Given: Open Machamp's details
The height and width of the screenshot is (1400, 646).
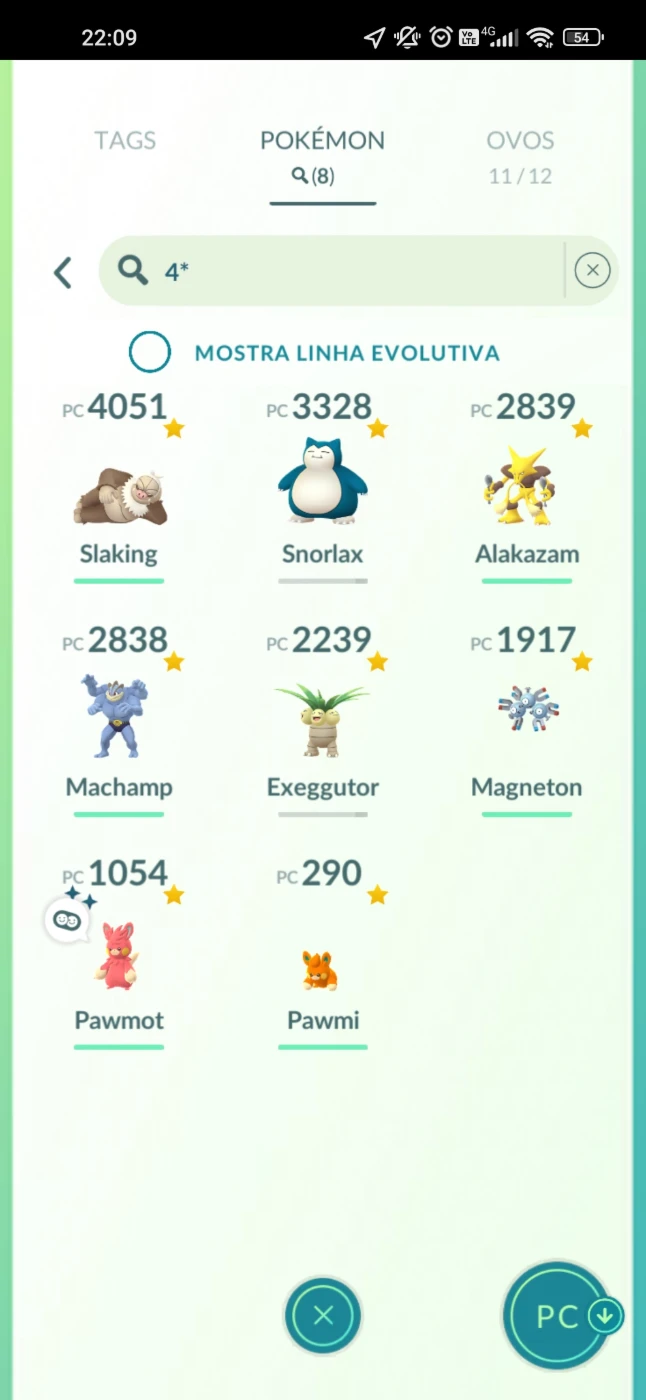Looking at the screenshot, I should [119, 720].
